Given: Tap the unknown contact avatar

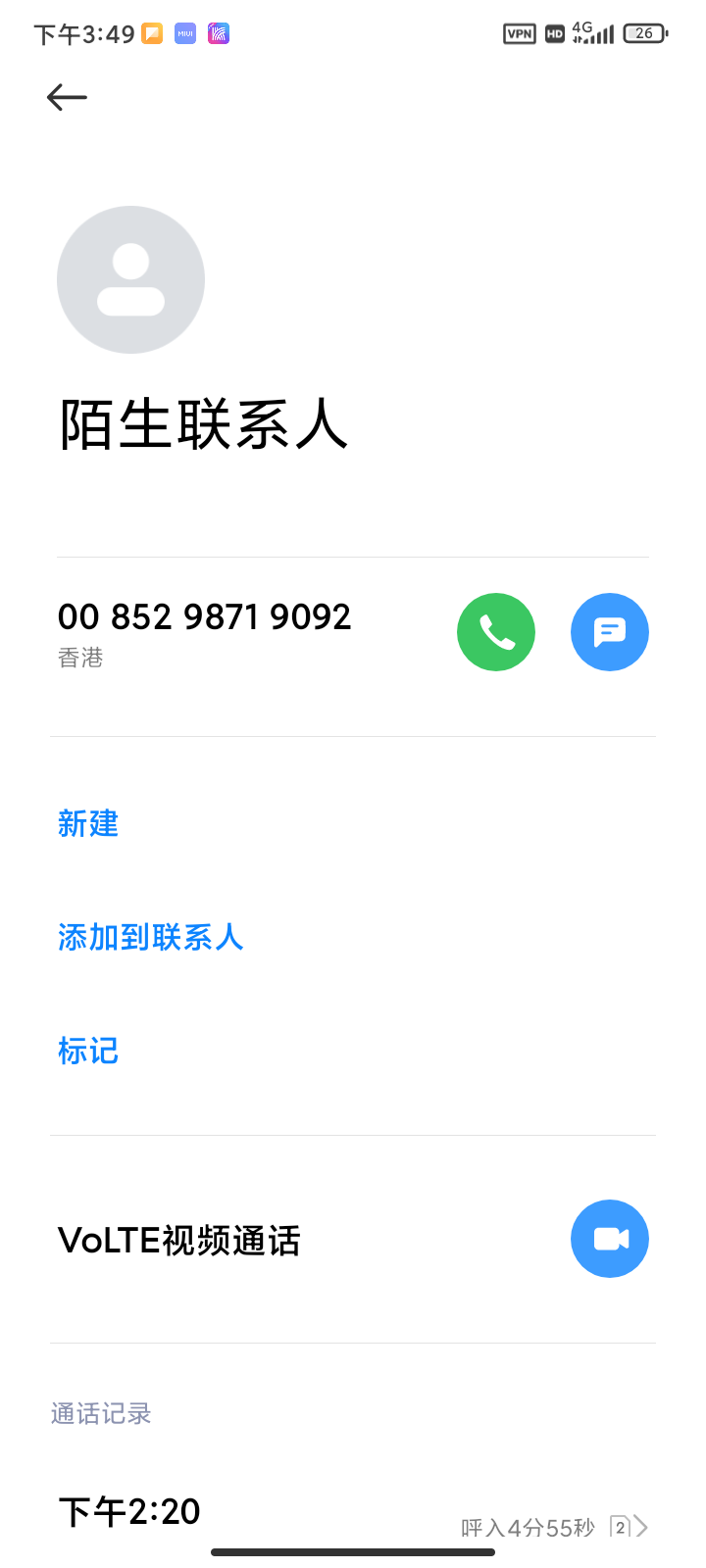Looking at the screenshot, I should (130, 279).
